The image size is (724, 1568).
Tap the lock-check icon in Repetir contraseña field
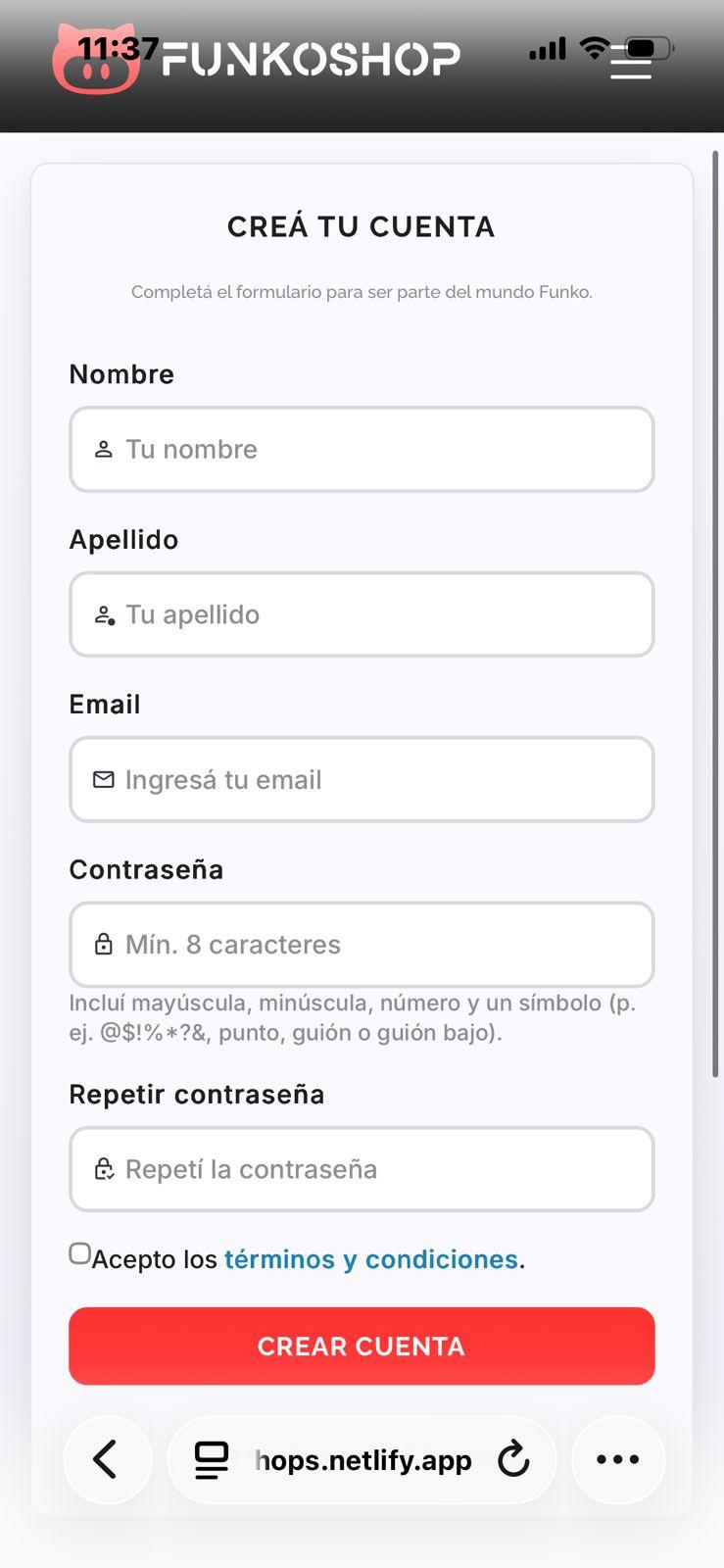pyautogui.click(x=103, y=1168)
